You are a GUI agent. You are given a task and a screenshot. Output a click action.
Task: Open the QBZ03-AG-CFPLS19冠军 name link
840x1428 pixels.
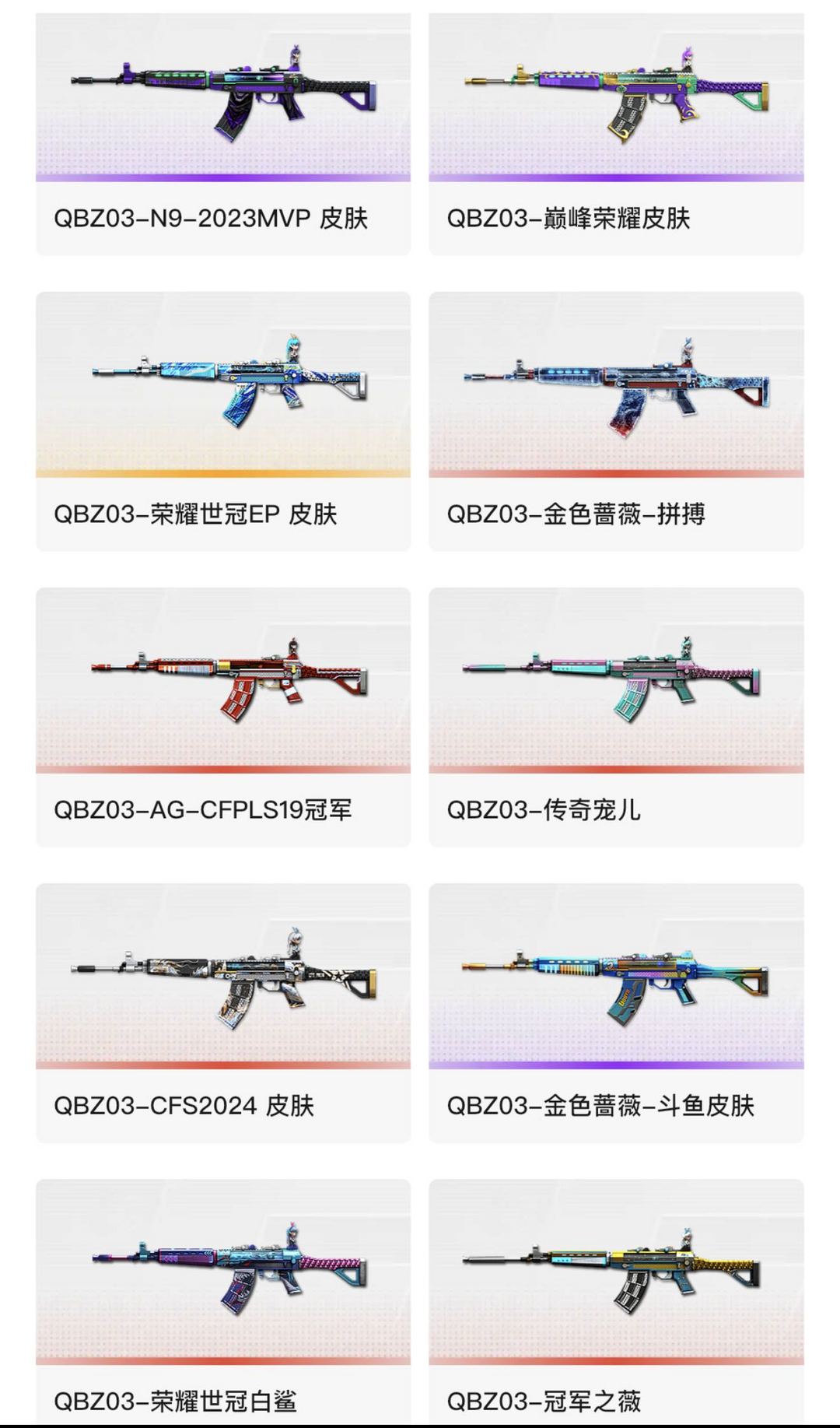click(x=202, y=809)
